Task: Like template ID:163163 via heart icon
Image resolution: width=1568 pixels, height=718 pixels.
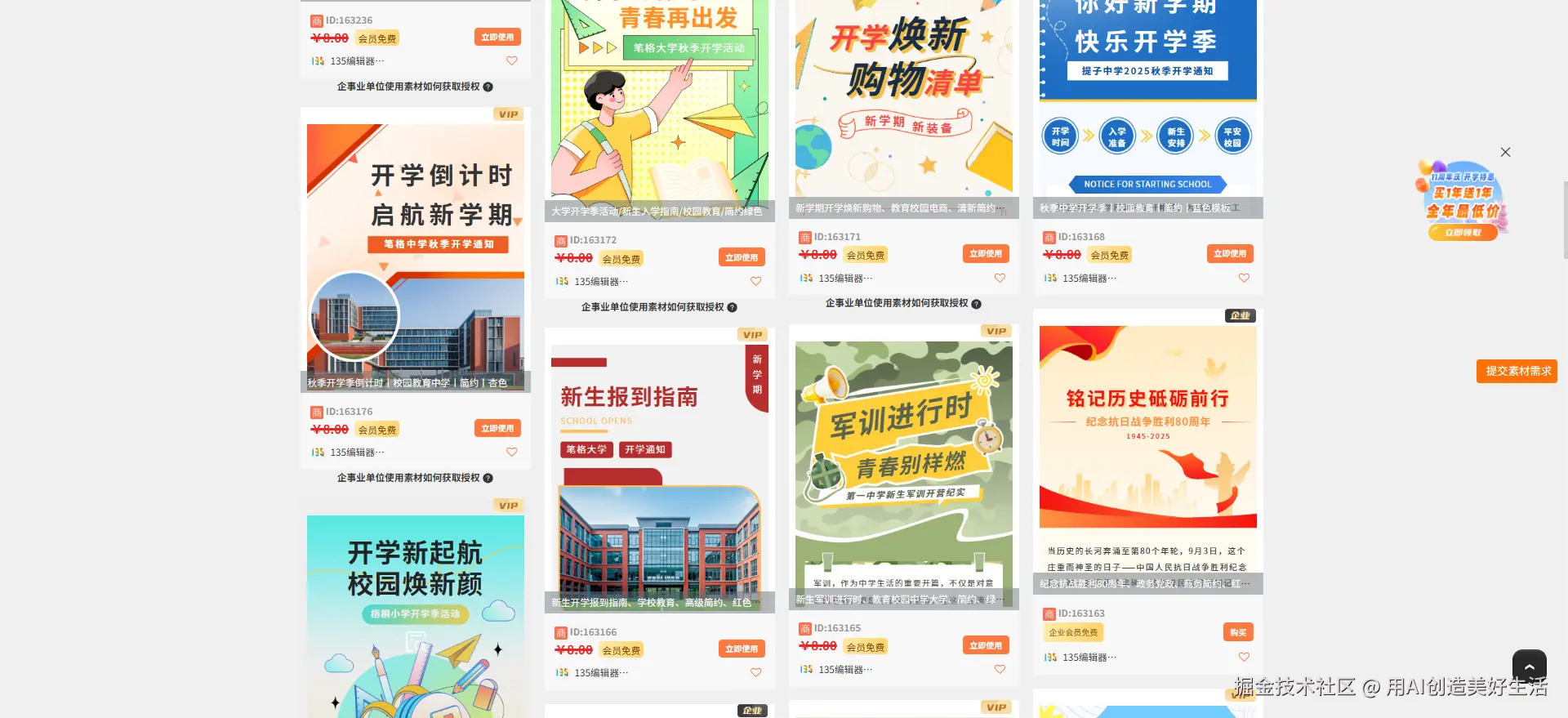Action: 1244,657
